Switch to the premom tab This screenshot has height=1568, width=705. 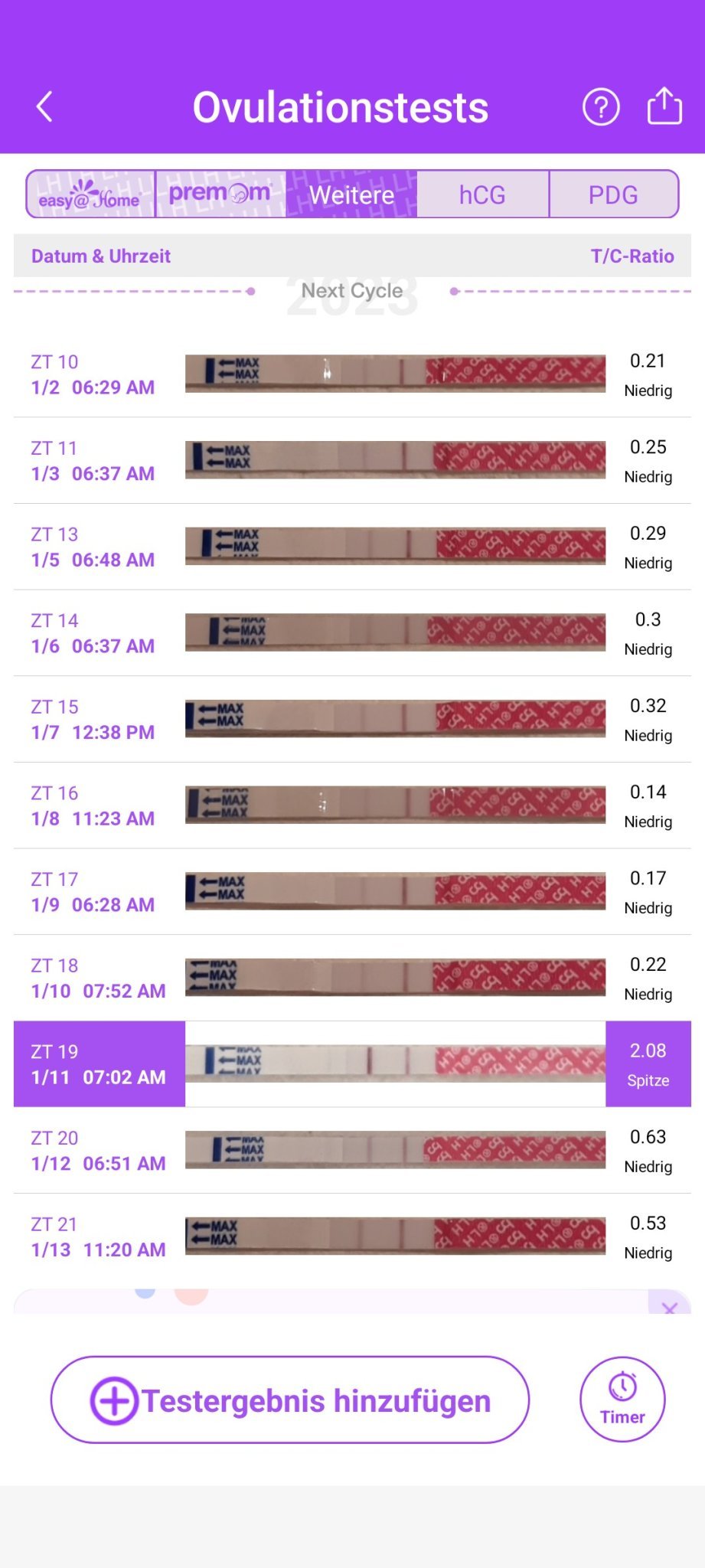[x=220, y=194]
